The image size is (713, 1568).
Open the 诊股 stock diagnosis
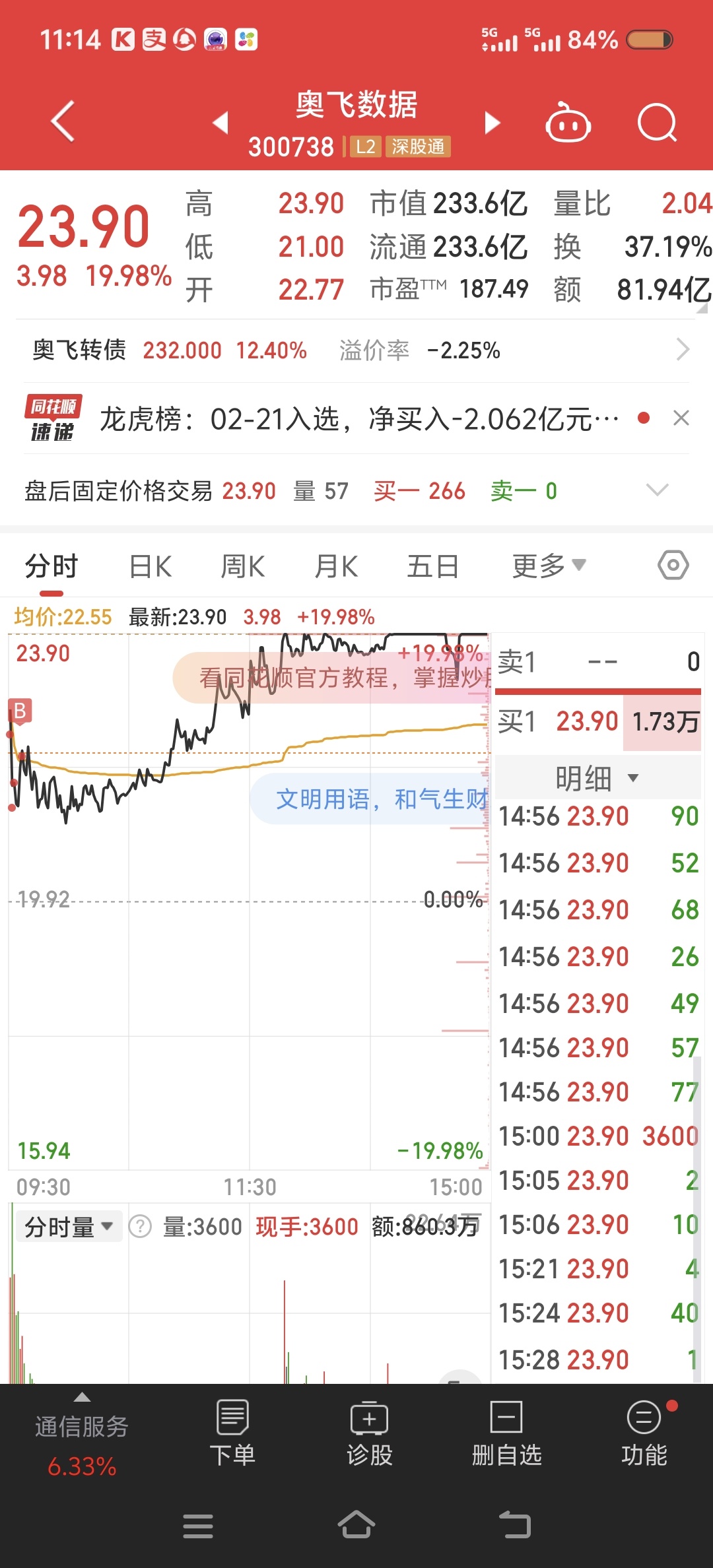370,1433
